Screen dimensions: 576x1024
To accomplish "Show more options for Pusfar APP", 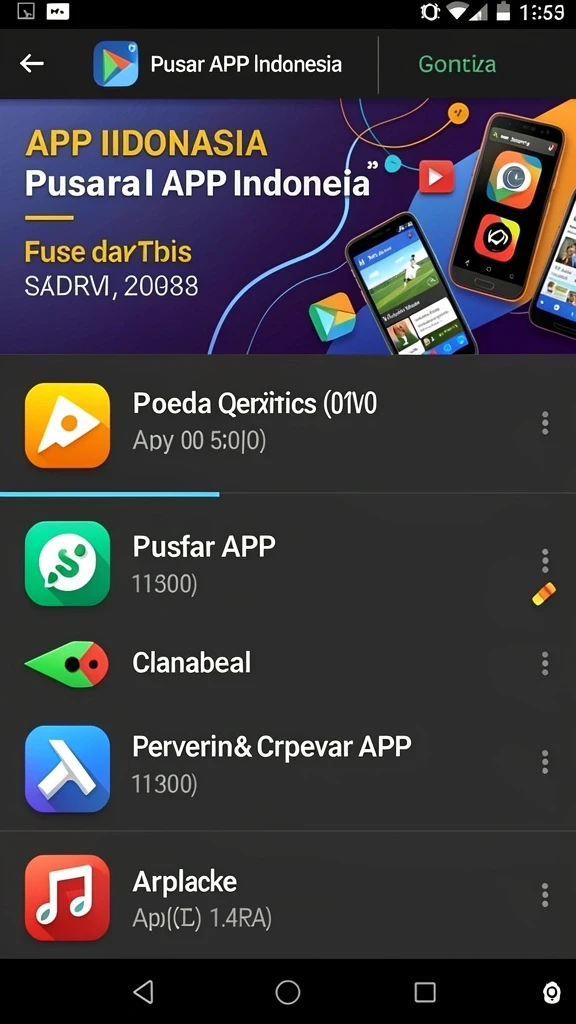I will [x=545, y=561].
